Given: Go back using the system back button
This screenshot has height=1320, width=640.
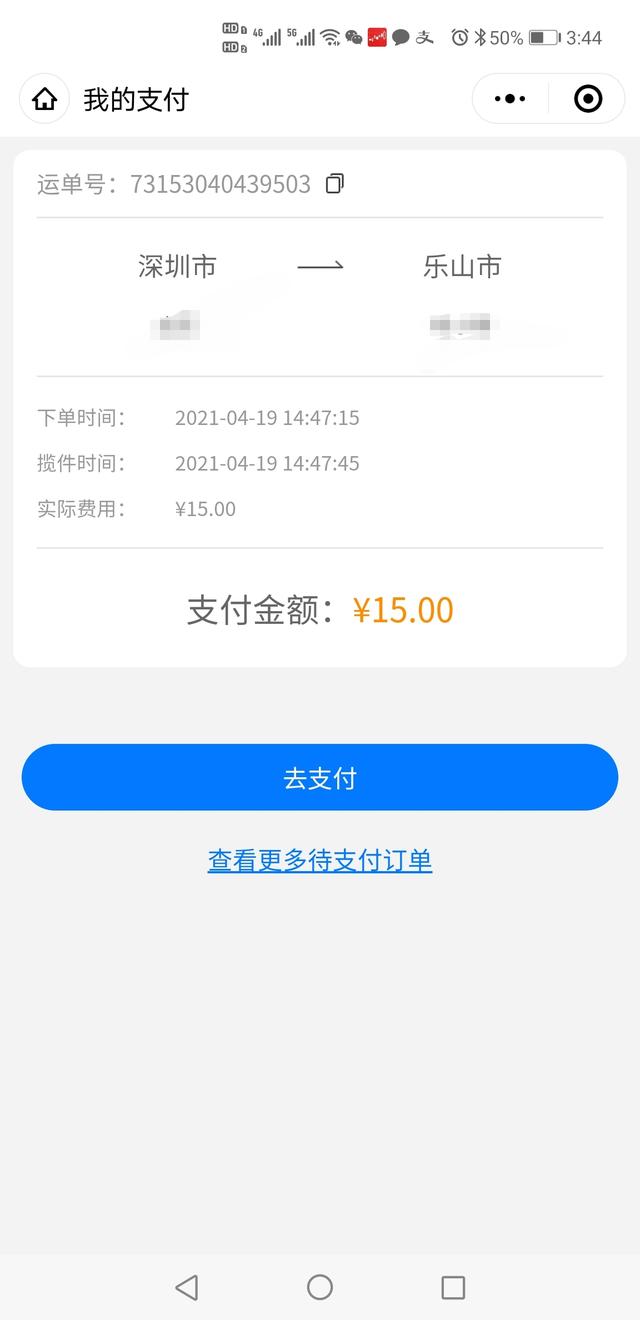Looking at the screenshot, I should [x=187, y=1287].
